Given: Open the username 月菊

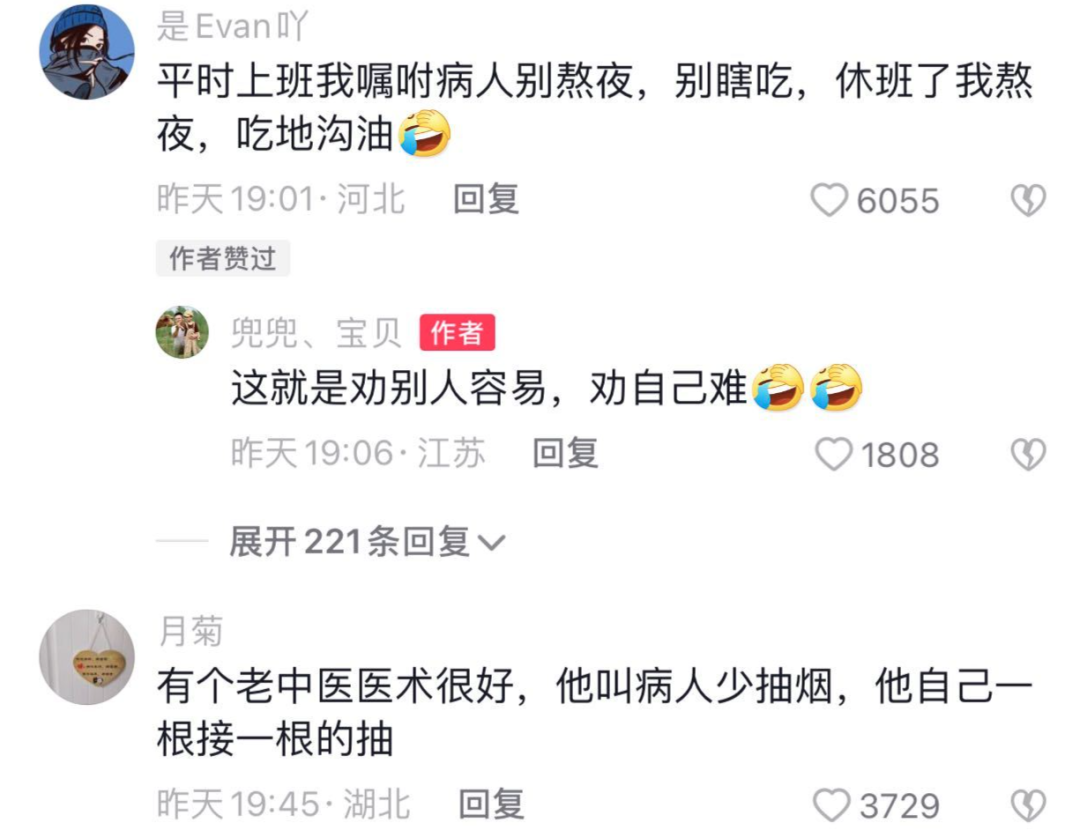Looking at the screenshot, I should point(190,631).
